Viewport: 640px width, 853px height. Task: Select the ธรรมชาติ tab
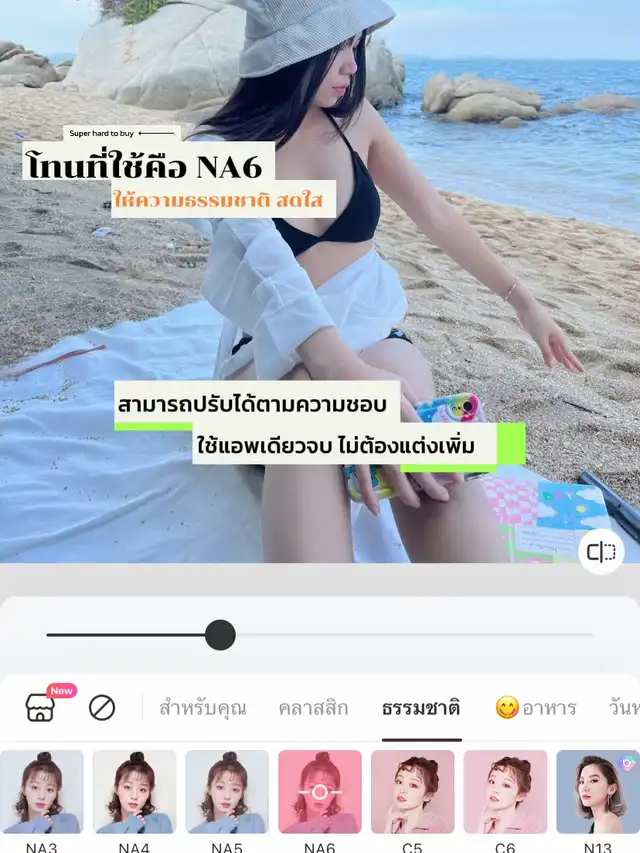[421, 708]
